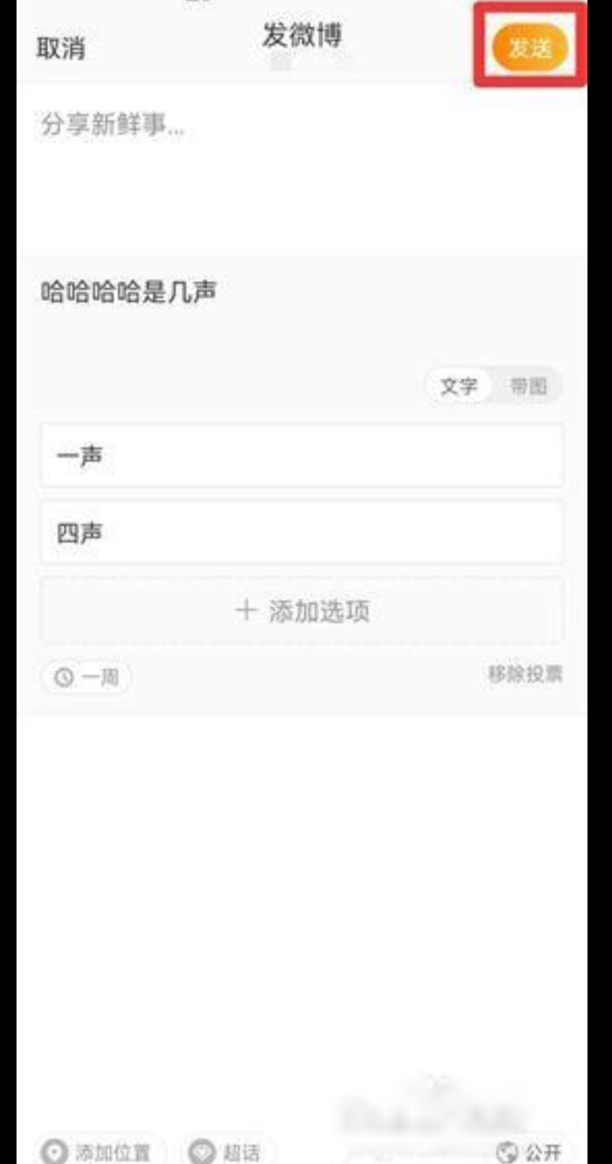
Task: Switch poll type to 带图
Action: 529,386
